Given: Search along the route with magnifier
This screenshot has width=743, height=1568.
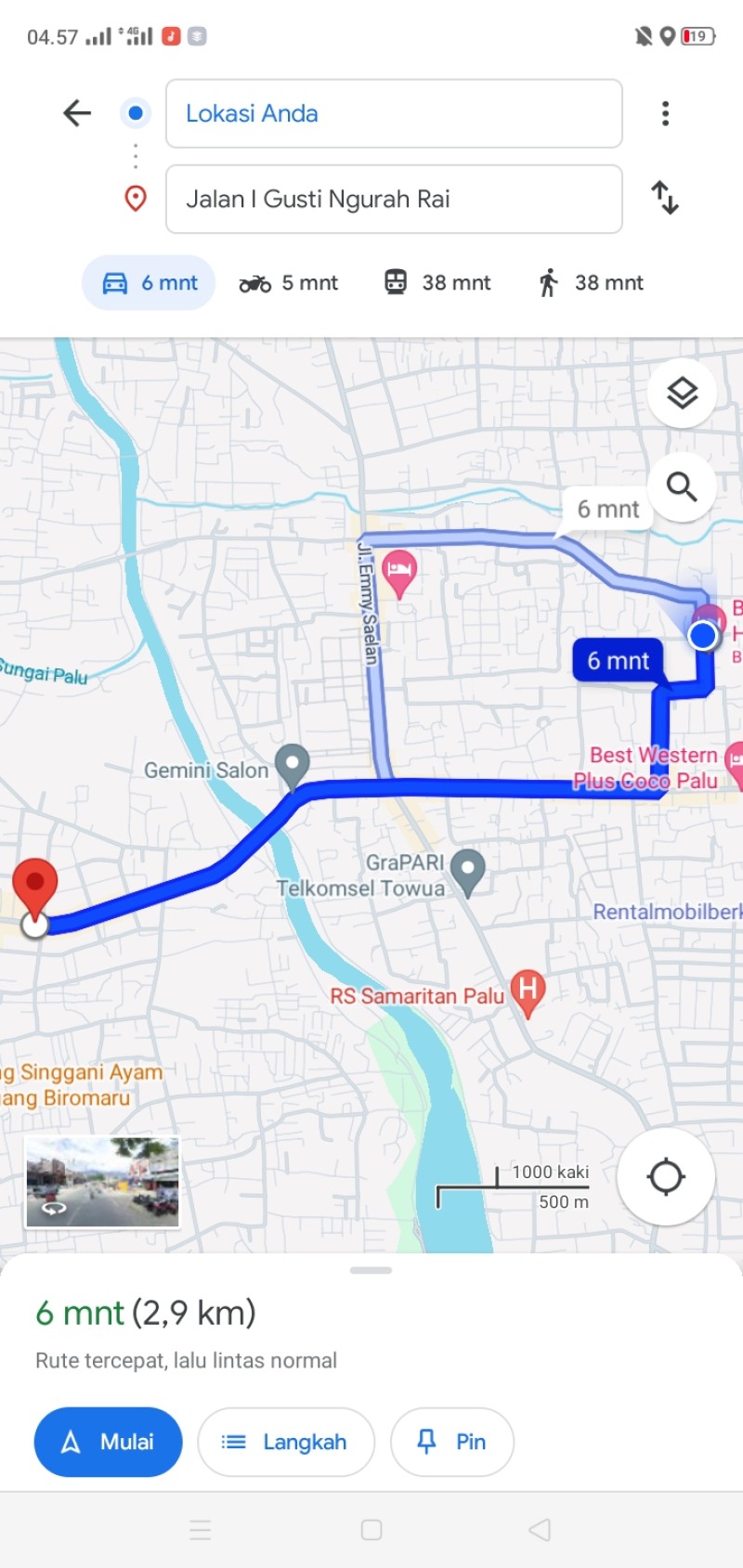Looking at the screenshot, I should (683, 486).
